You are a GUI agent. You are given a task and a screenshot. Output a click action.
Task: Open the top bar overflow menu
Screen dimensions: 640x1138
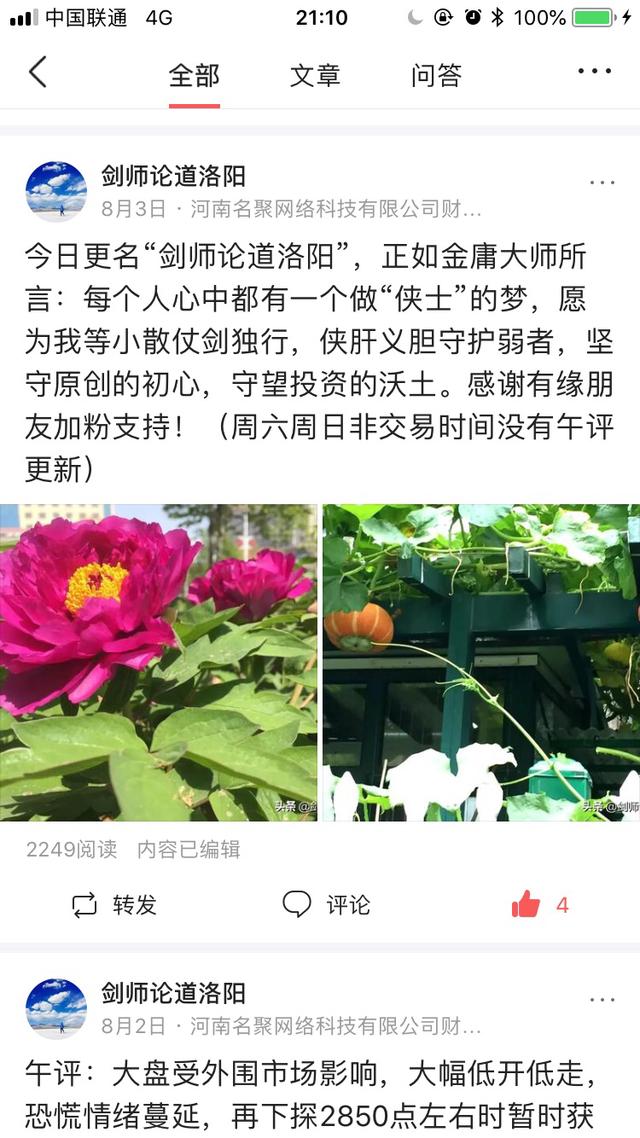pos(594,72)
